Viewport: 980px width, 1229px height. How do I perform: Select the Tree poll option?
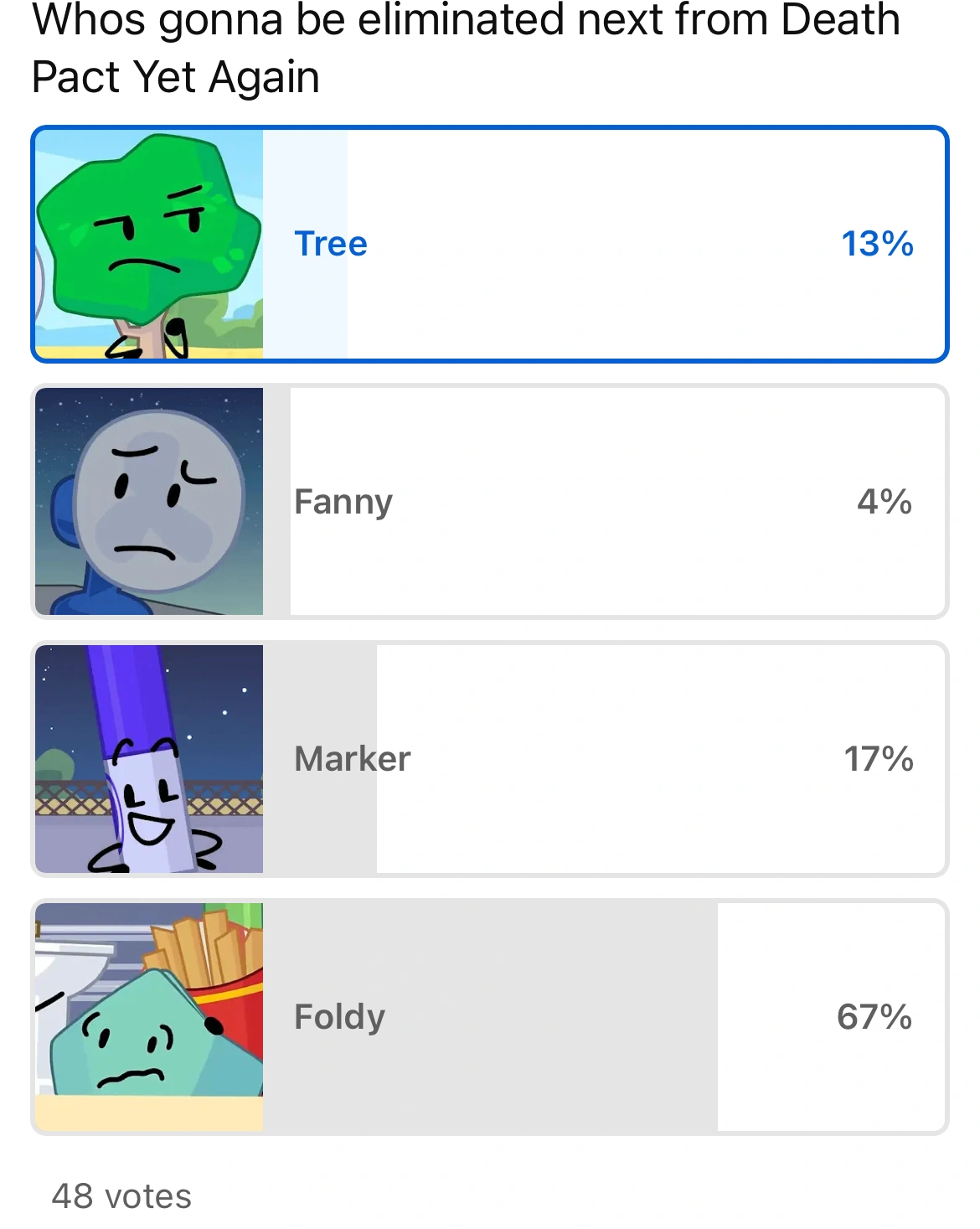tap(489, 244)
